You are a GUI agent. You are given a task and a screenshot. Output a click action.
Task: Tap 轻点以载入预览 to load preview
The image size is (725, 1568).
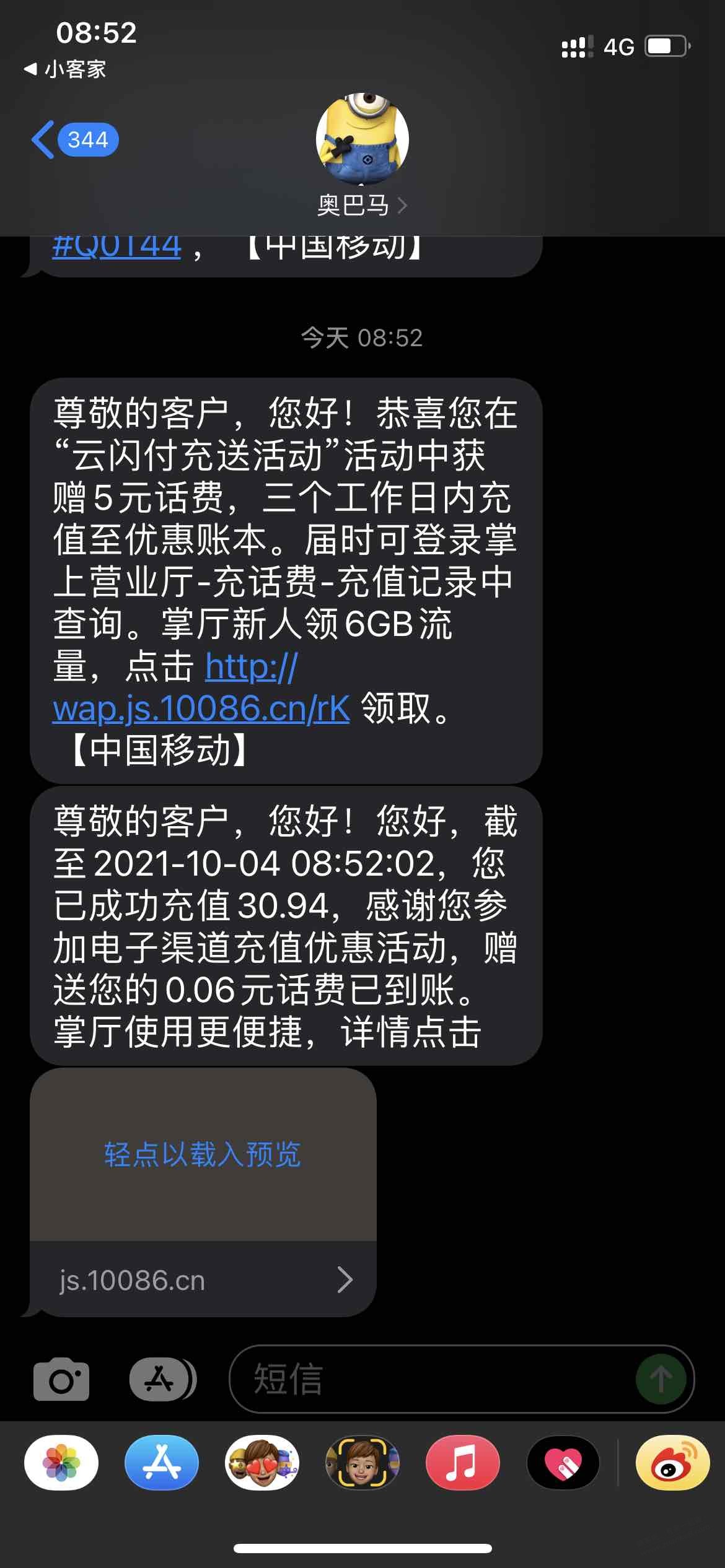[x=203, y=1154]
